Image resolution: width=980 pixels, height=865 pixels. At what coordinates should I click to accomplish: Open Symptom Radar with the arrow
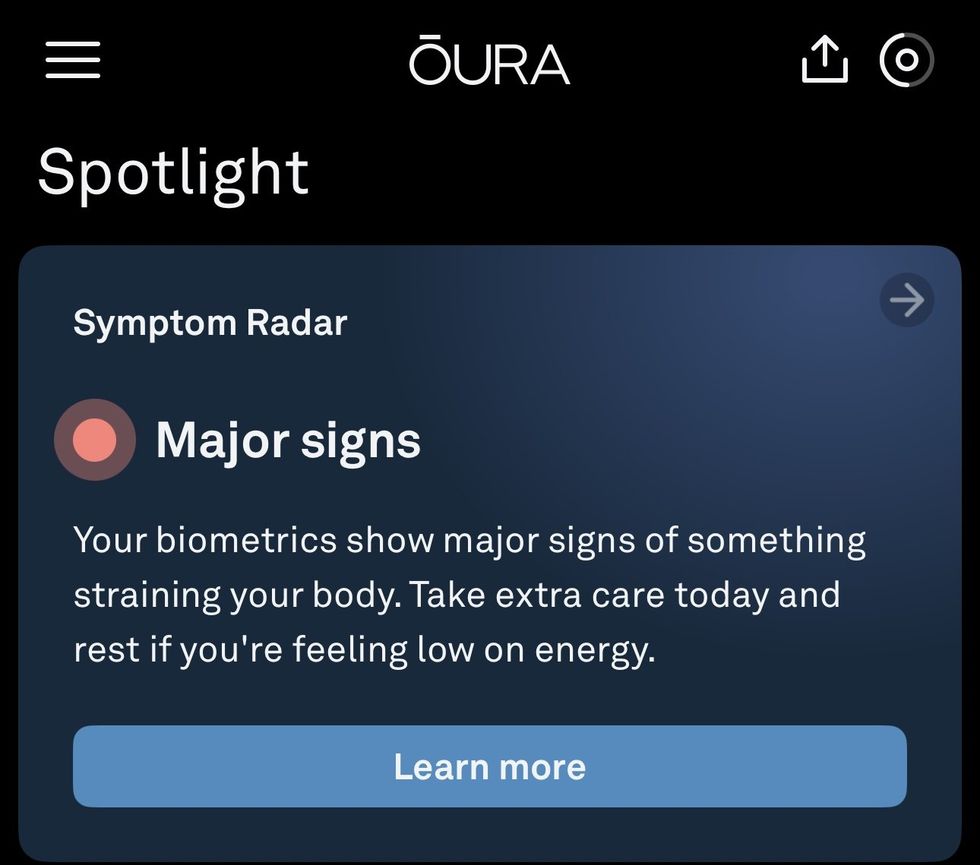[x=907, y=300]
